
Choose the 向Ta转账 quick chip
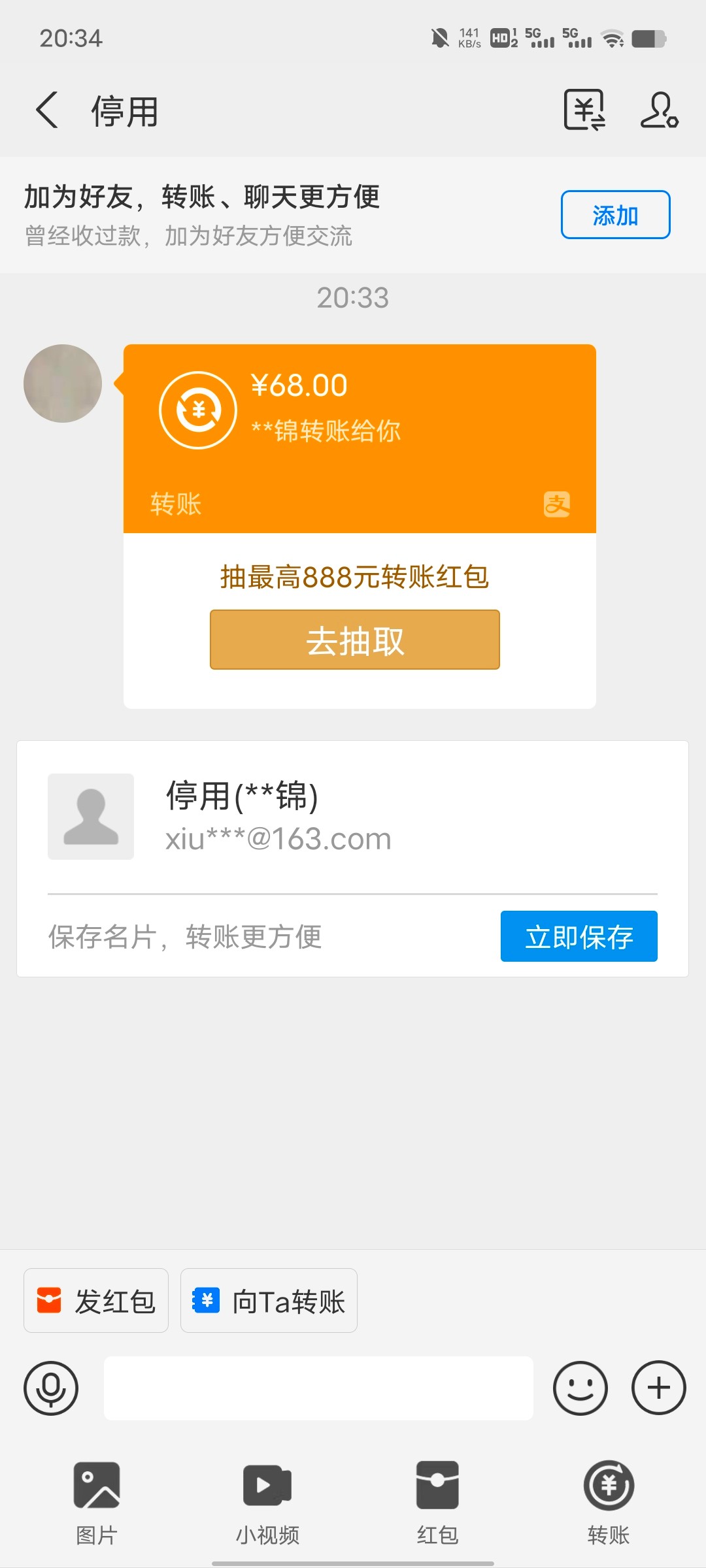269,1301
